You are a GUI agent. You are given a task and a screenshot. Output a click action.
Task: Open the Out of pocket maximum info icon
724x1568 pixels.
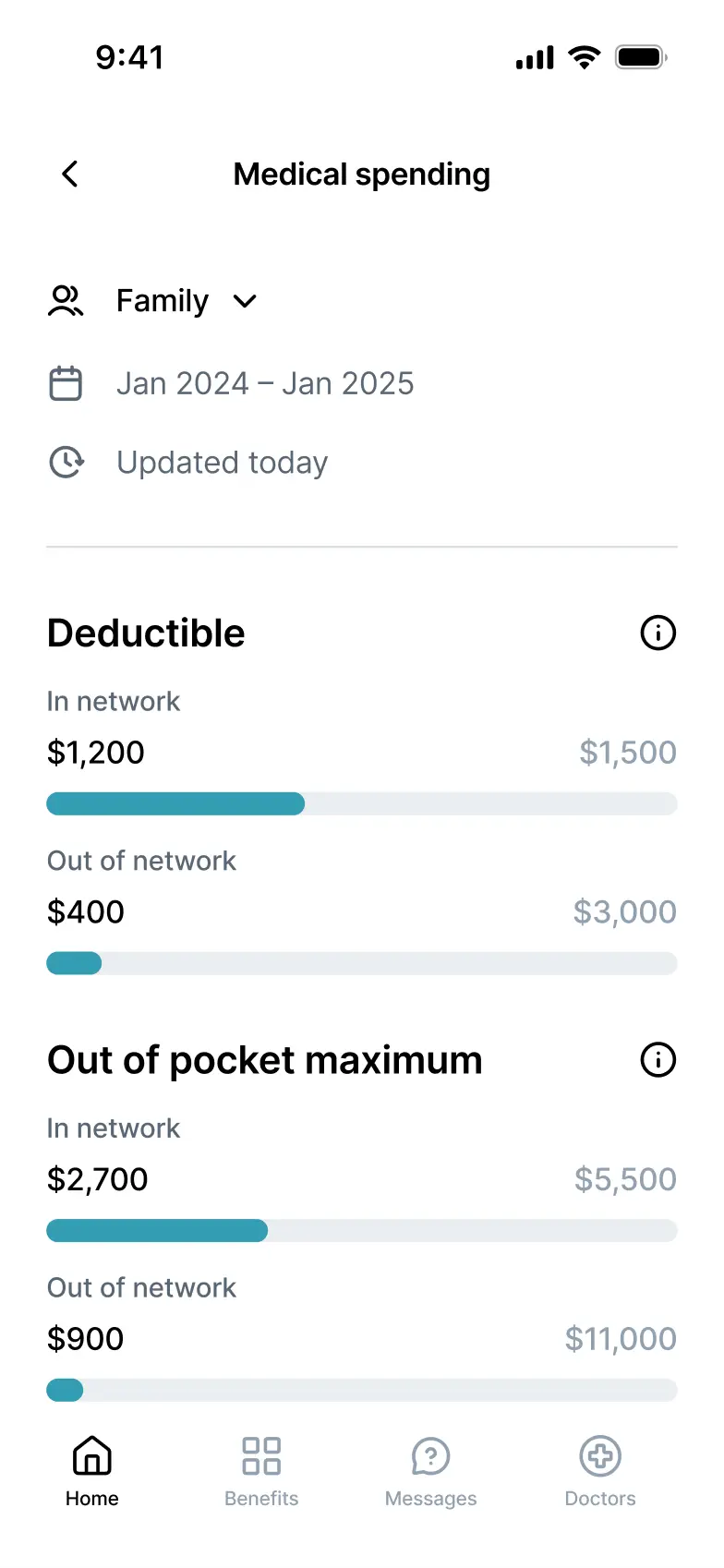(x=658, y=1059)
